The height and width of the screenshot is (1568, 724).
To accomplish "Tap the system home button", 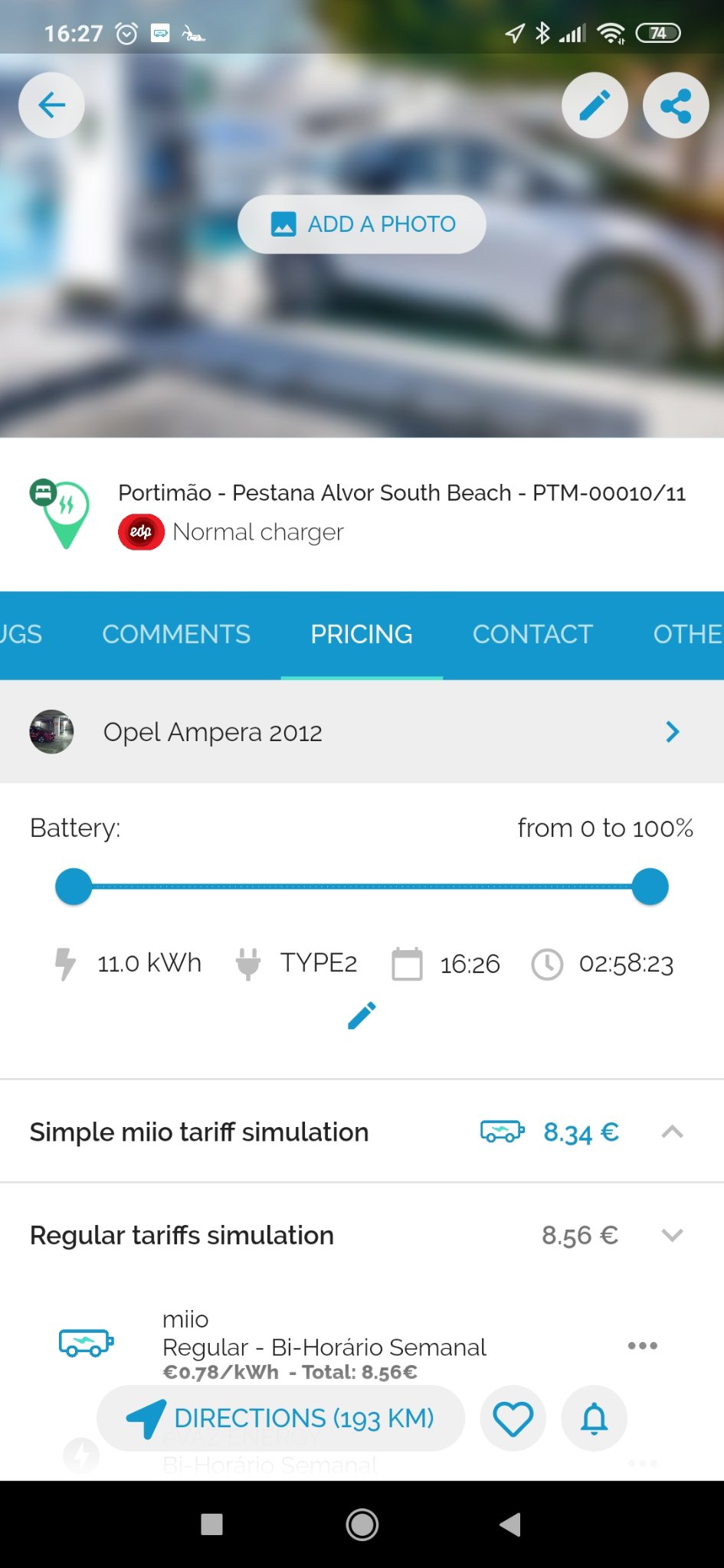I will [x=362, y=1524].
